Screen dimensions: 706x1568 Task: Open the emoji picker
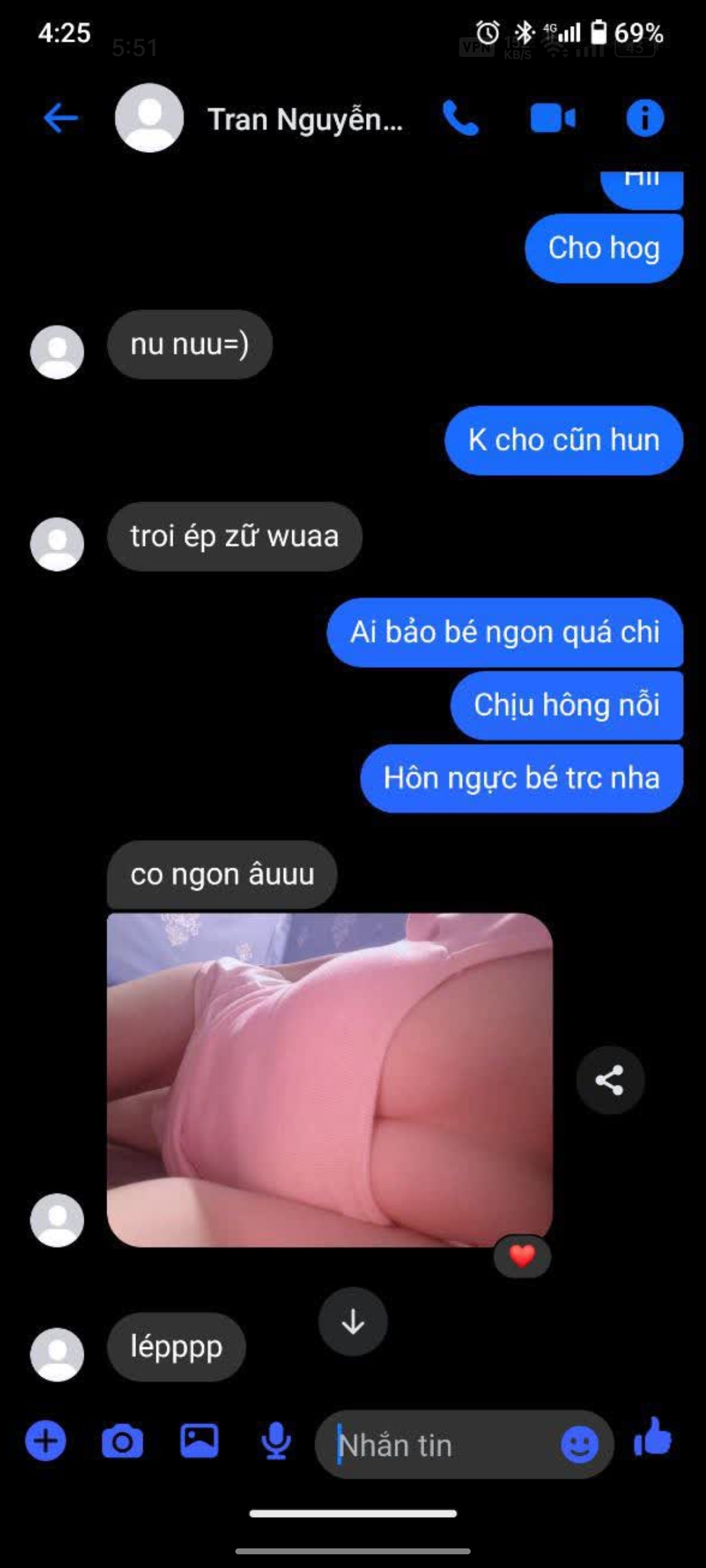coord(579,1445)
